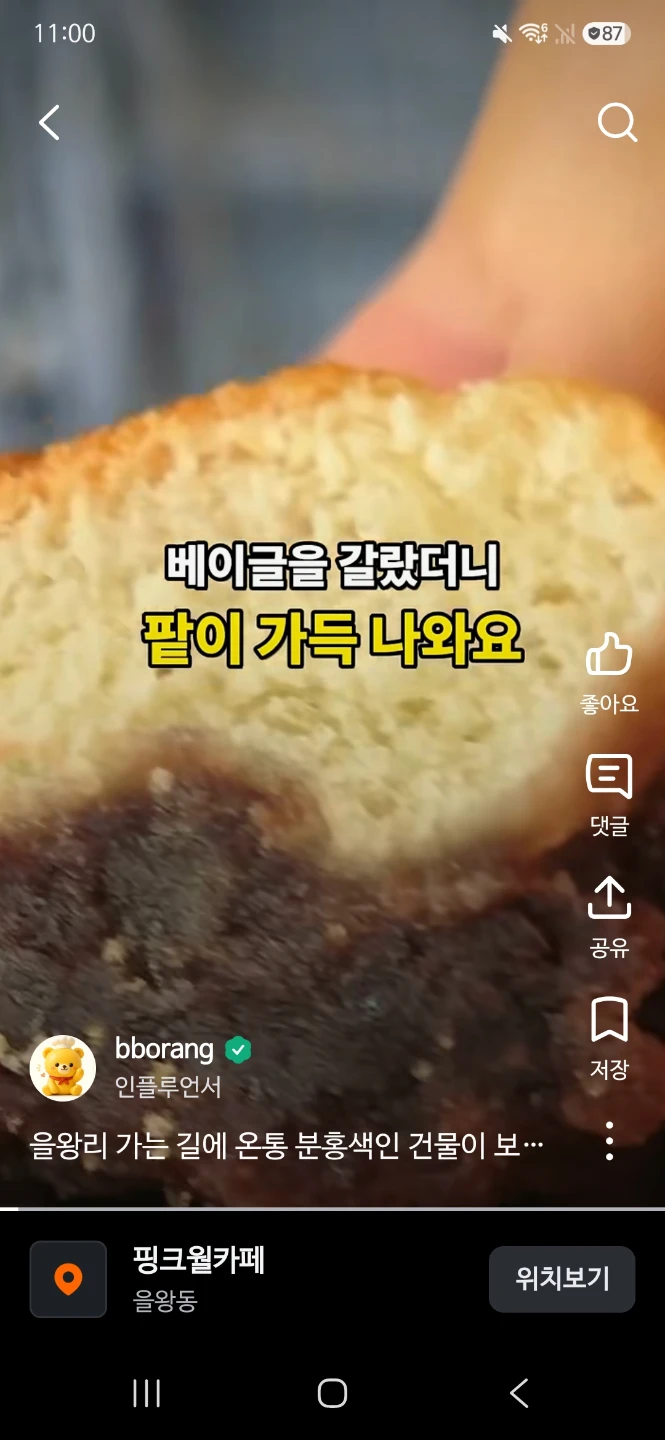Go to the system home screen

[332, 1393]
